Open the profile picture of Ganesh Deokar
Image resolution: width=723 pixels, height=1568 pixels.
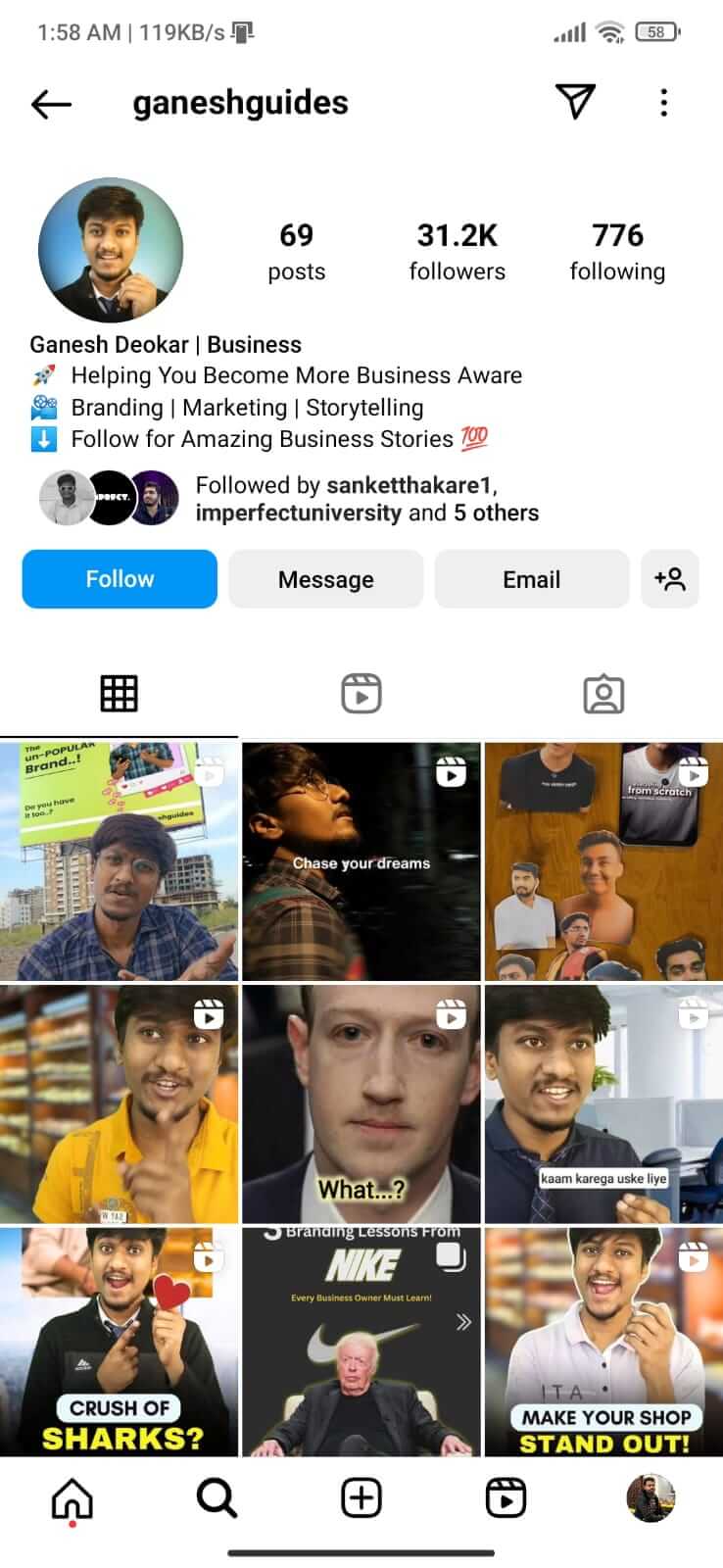coord(111,251)
